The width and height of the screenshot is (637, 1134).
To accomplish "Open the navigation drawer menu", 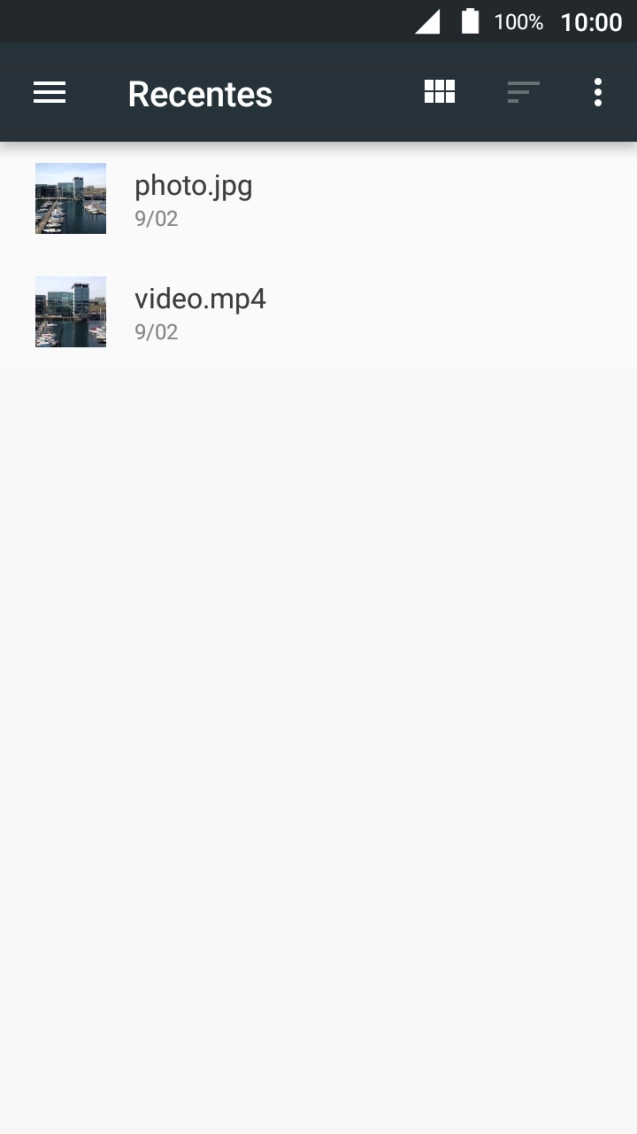I will click(x=49, y=93).
